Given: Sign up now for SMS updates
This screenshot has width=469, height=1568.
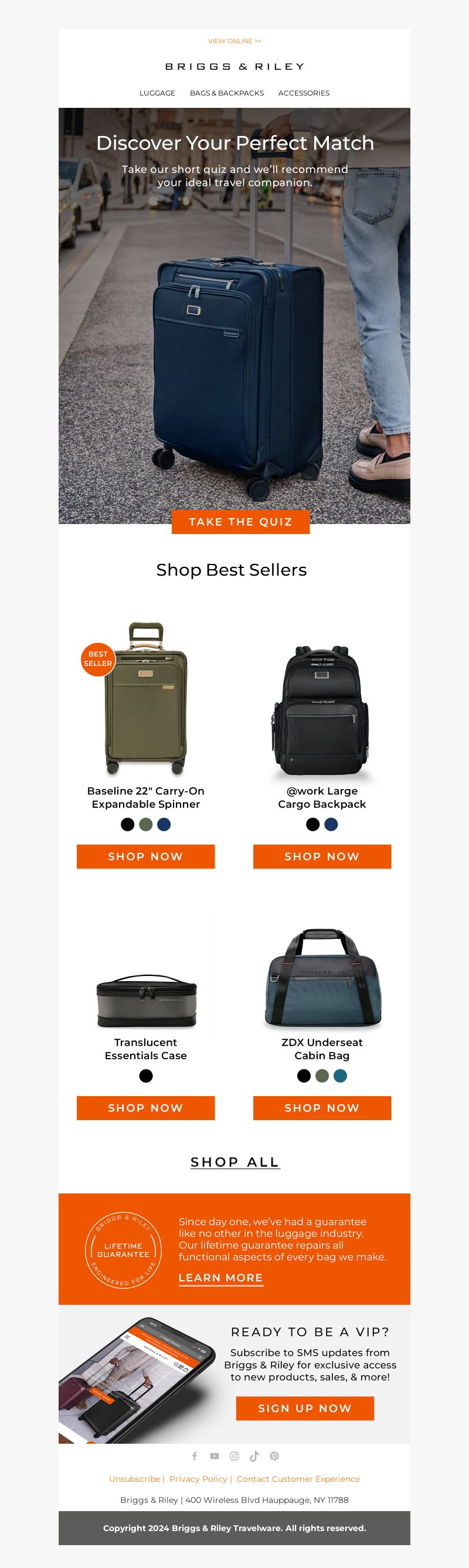Looking at the screenshot, I should (x=304, y=1408).
